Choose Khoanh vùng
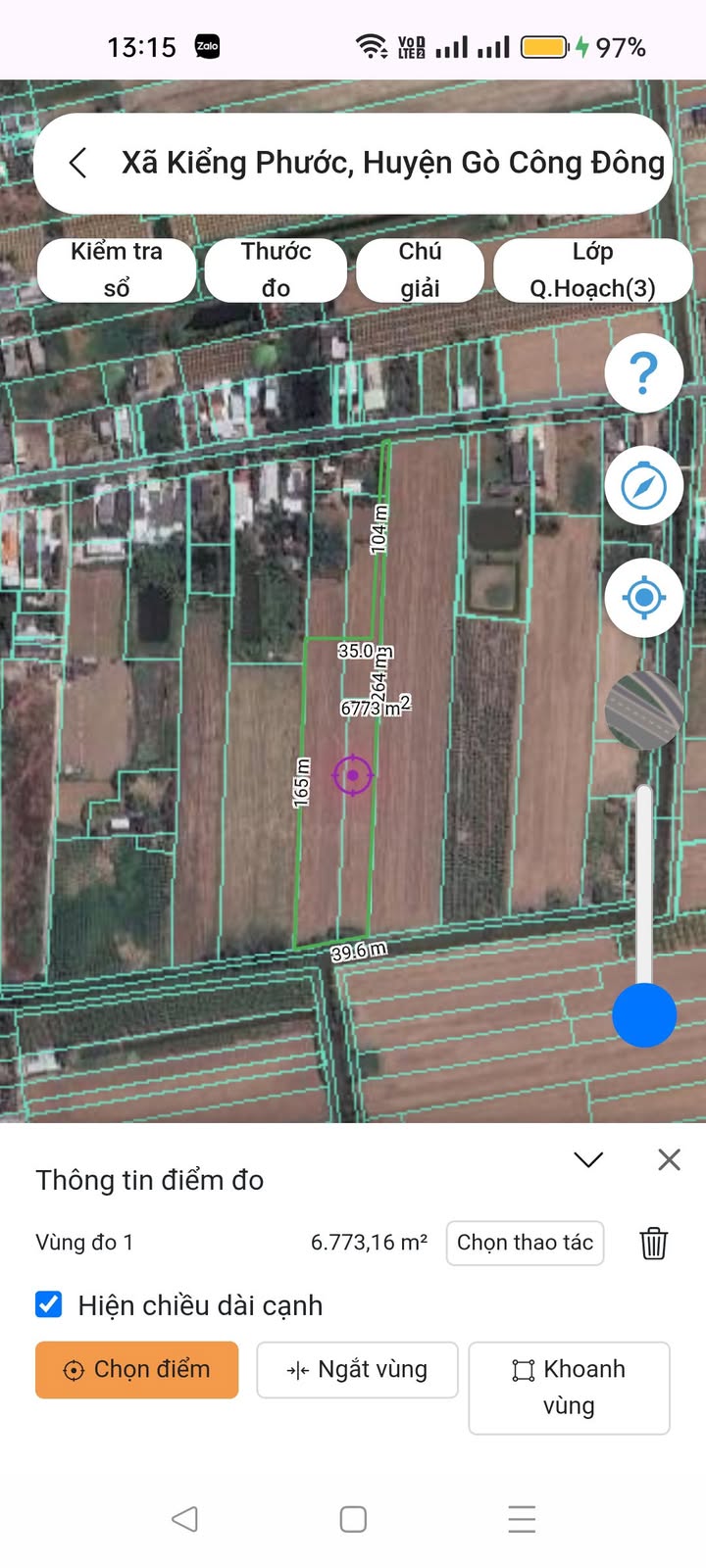This screenshot has width=706, height=1568. (569, 1387)
